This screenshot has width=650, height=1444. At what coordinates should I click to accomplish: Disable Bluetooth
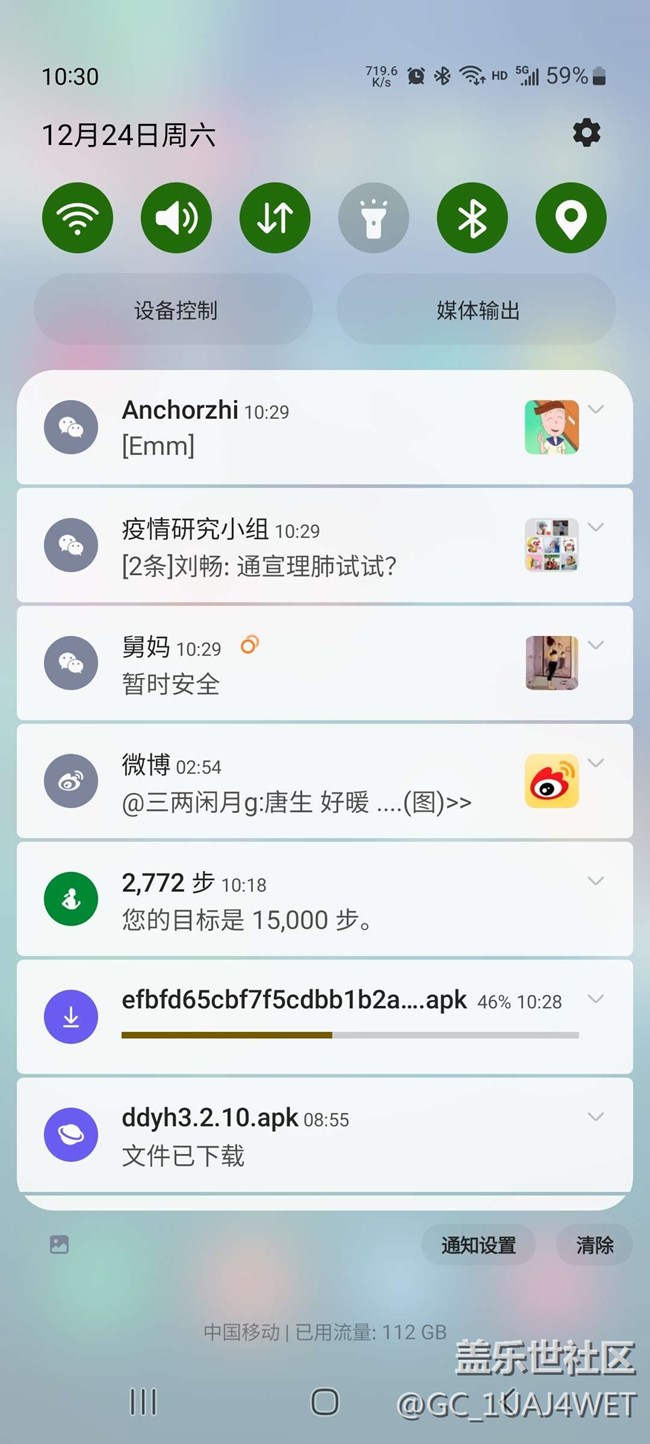pos(472,217)
